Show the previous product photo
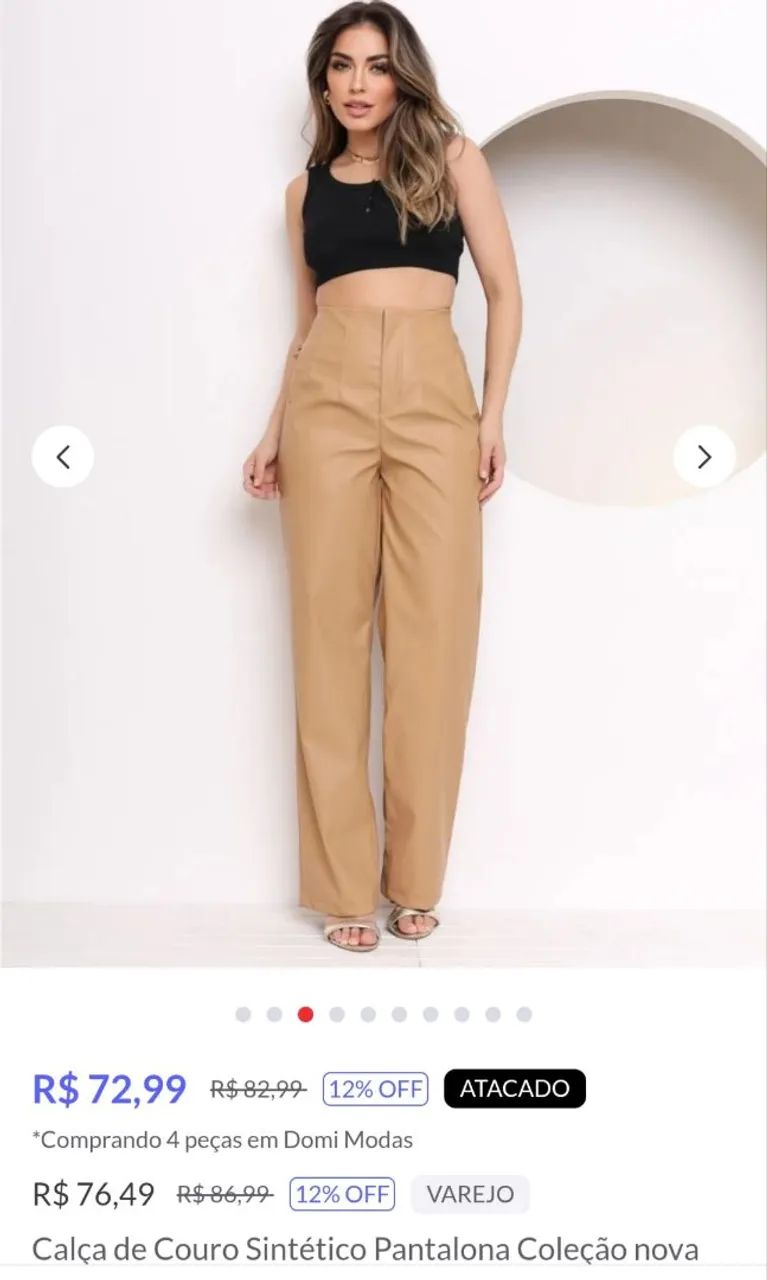767x1280 pixels. [63, 457]
